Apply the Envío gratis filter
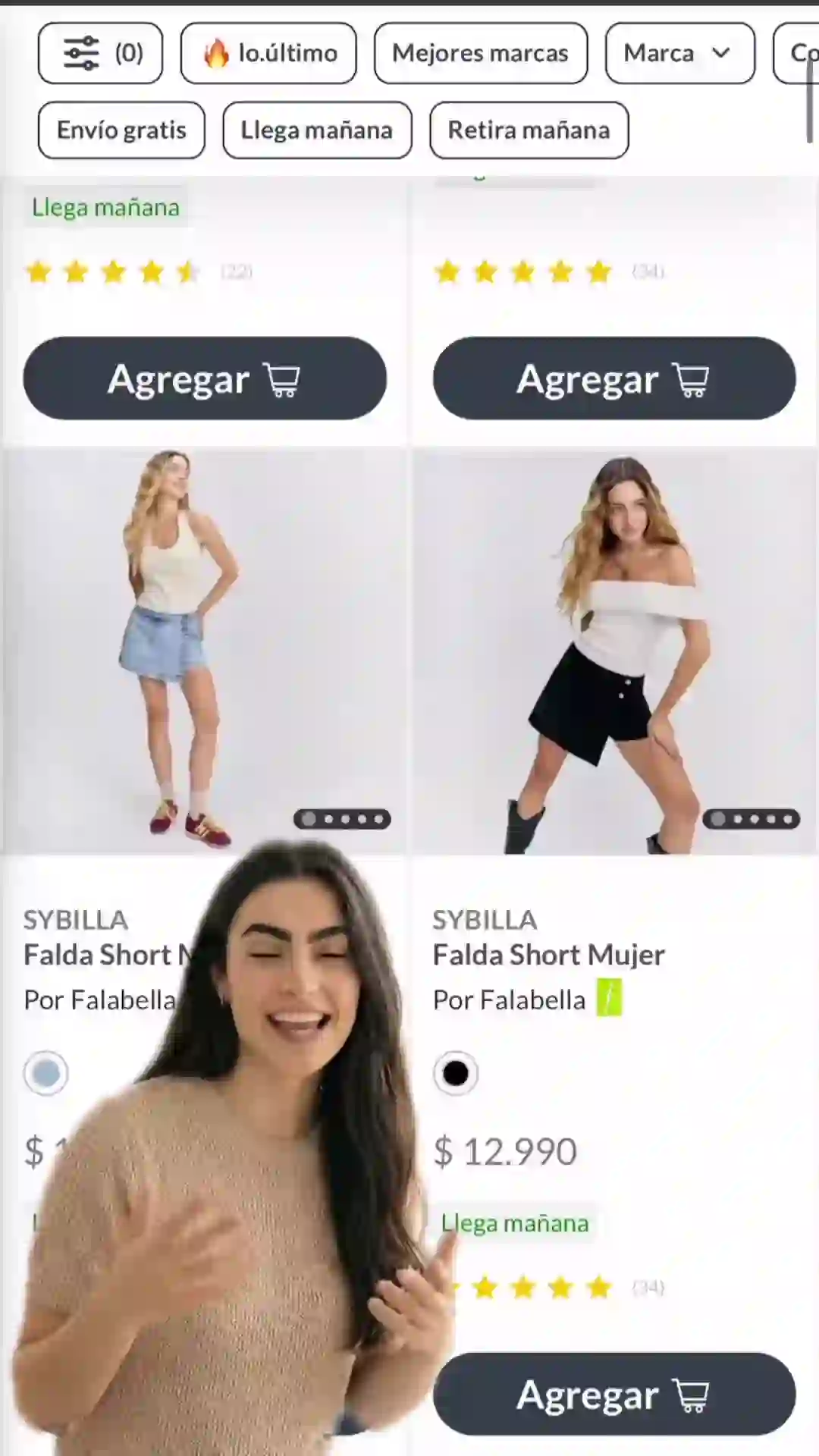This screenshot has width=819, height=1456. coord(121,130)
